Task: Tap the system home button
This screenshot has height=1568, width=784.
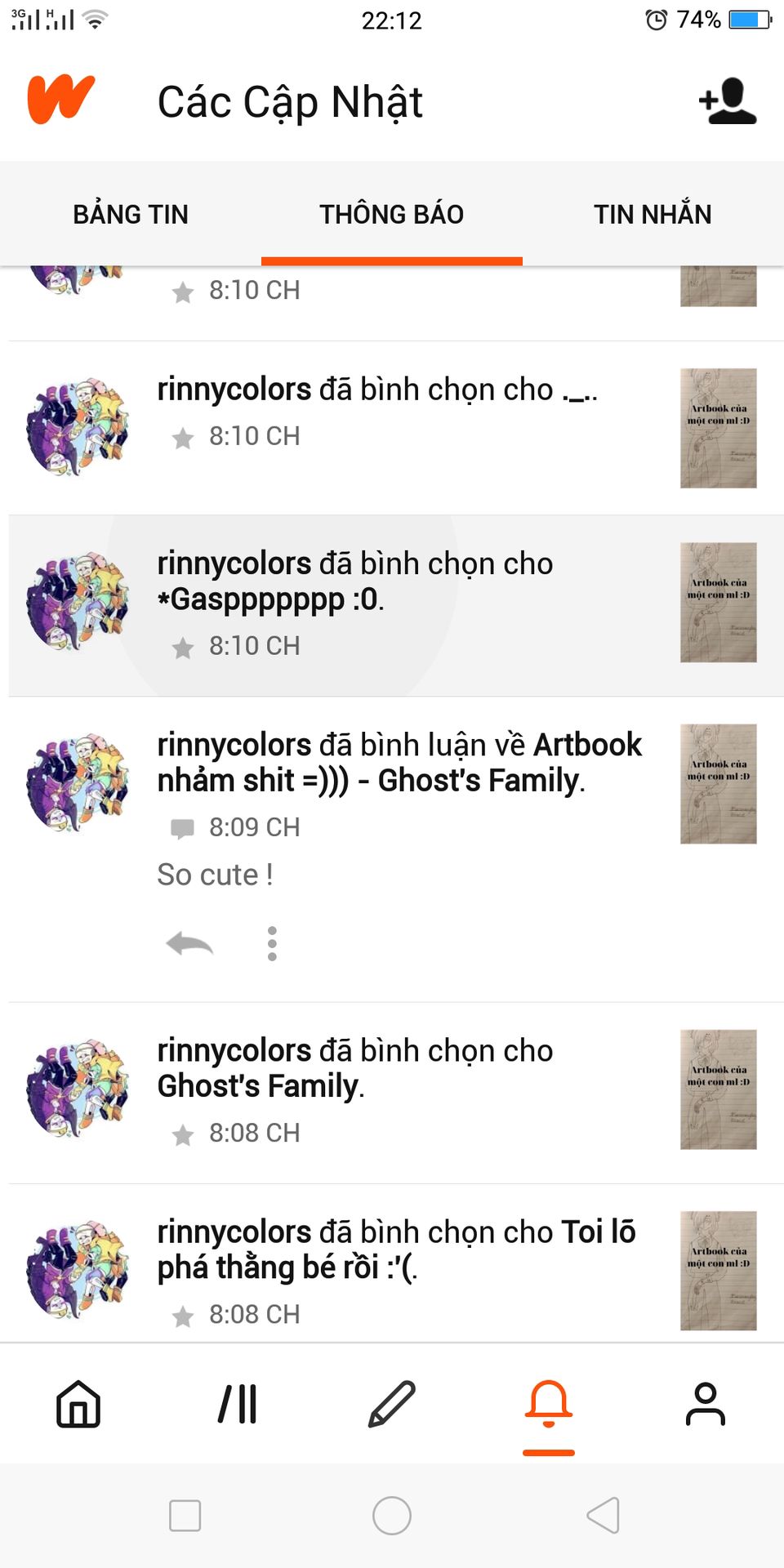Action: (x=392, y=1516)
